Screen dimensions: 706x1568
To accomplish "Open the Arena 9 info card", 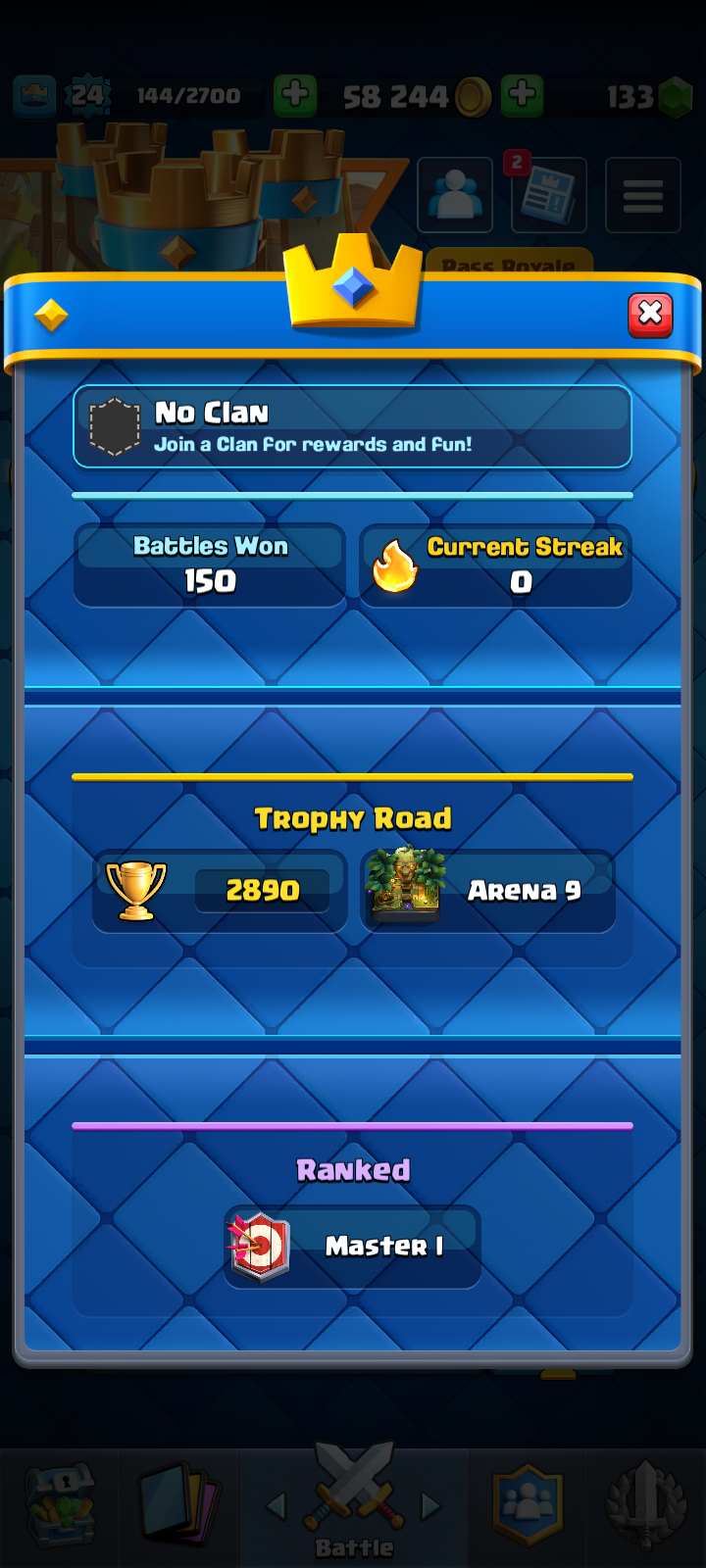I will point(488,890).
